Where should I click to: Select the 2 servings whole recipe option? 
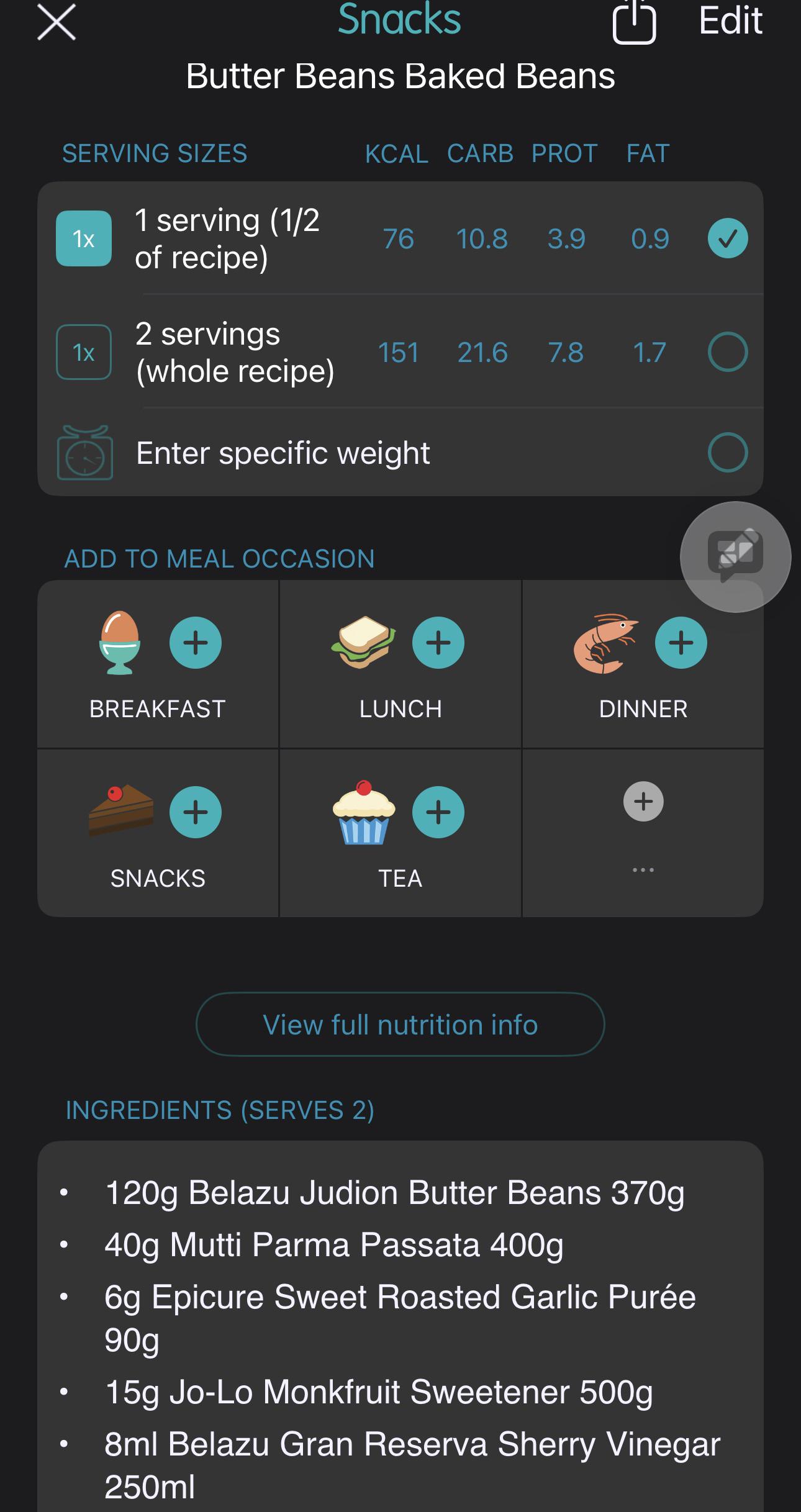[727, 352]
